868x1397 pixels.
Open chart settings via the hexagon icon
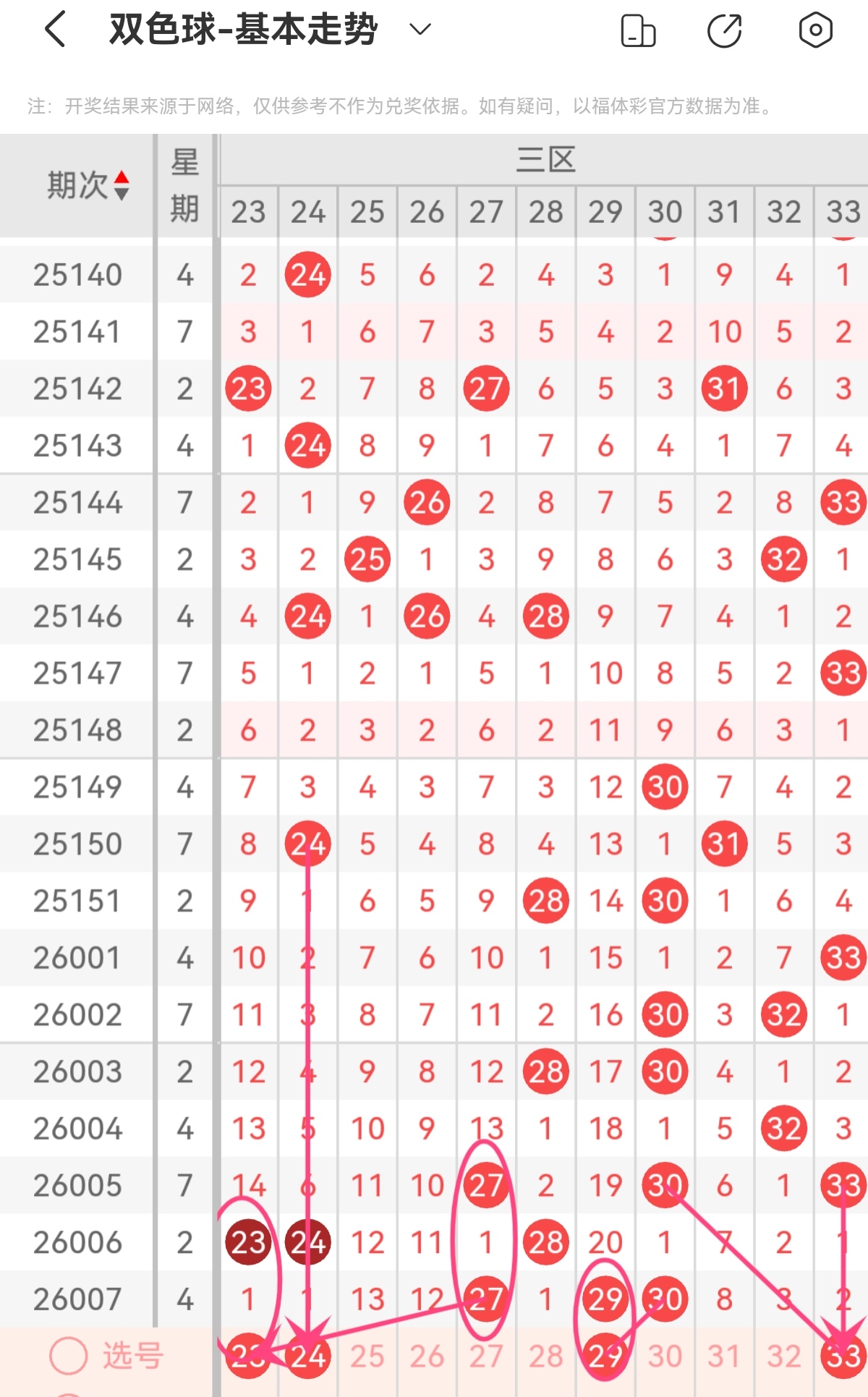tap(815, 30)
